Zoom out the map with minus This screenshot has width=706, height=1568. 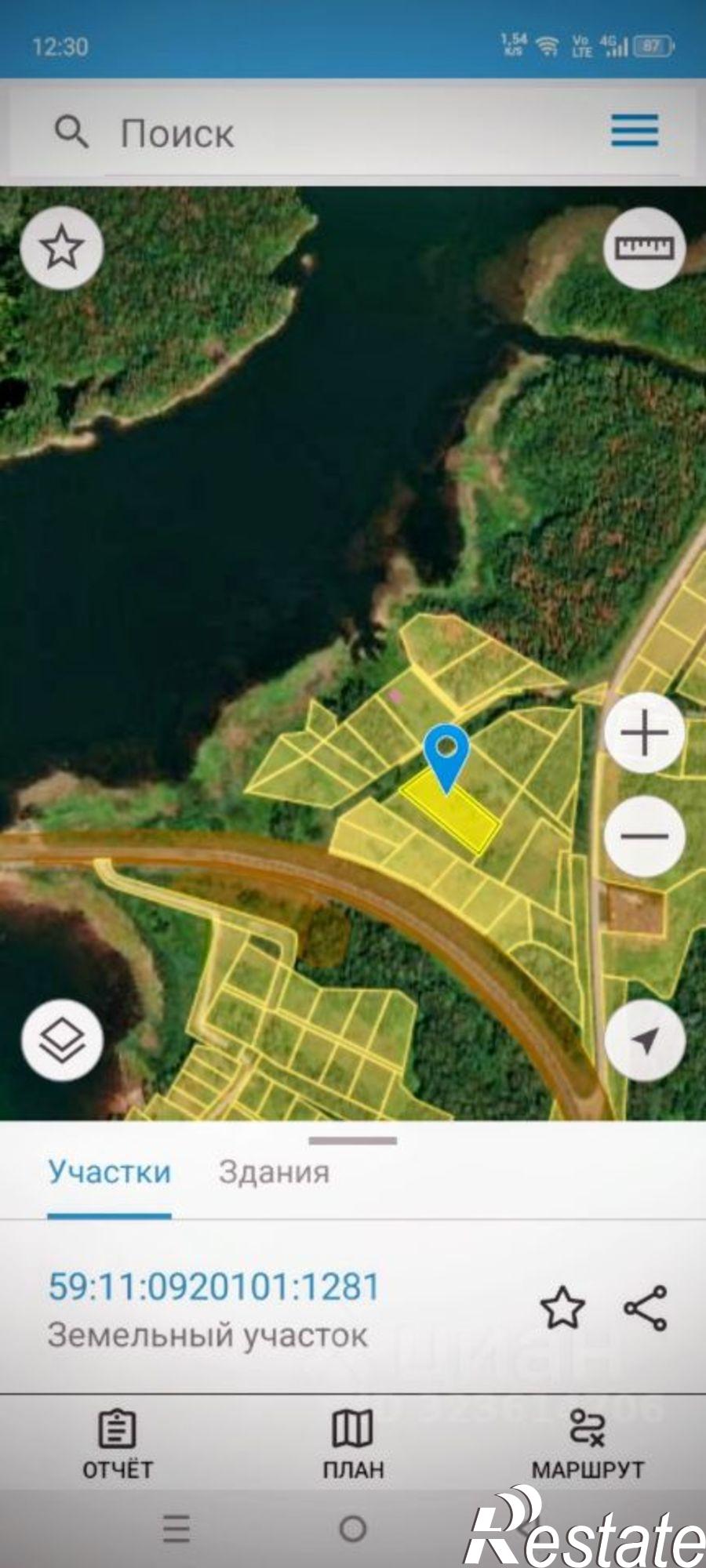pyautogui.click(x=644, y=836)
